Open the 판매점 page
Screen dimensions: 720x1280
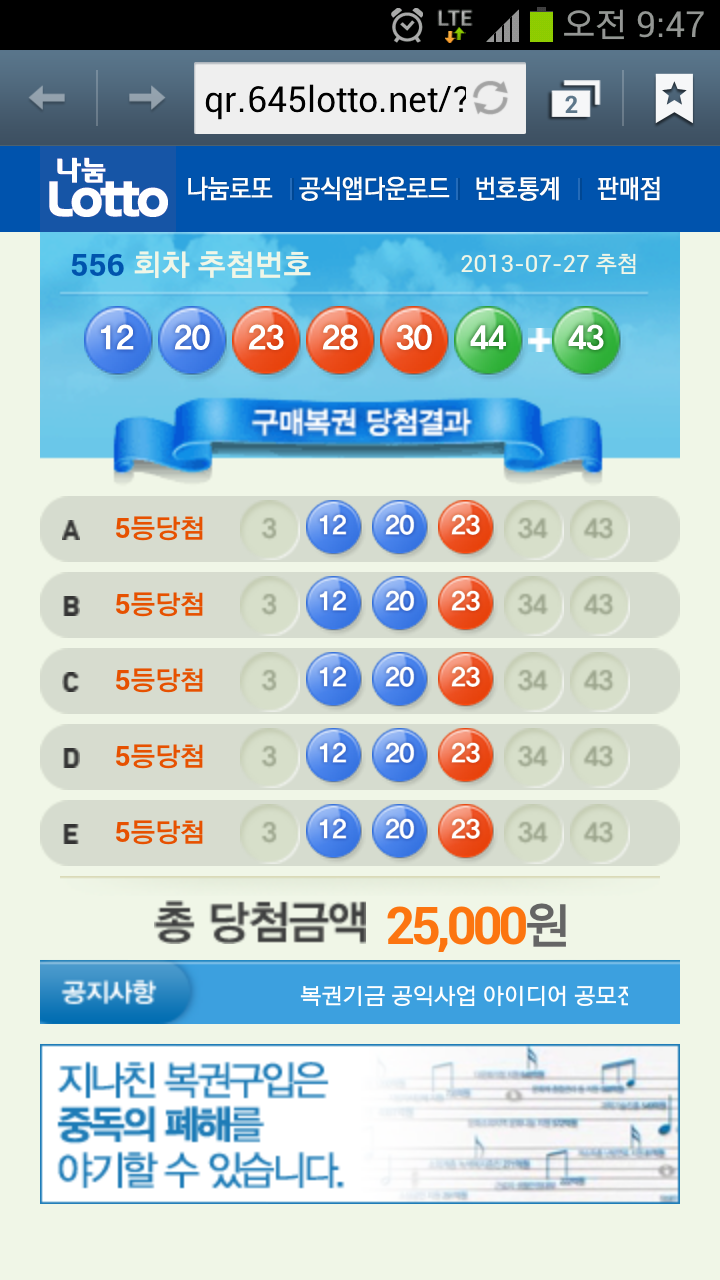pos(629,188)
